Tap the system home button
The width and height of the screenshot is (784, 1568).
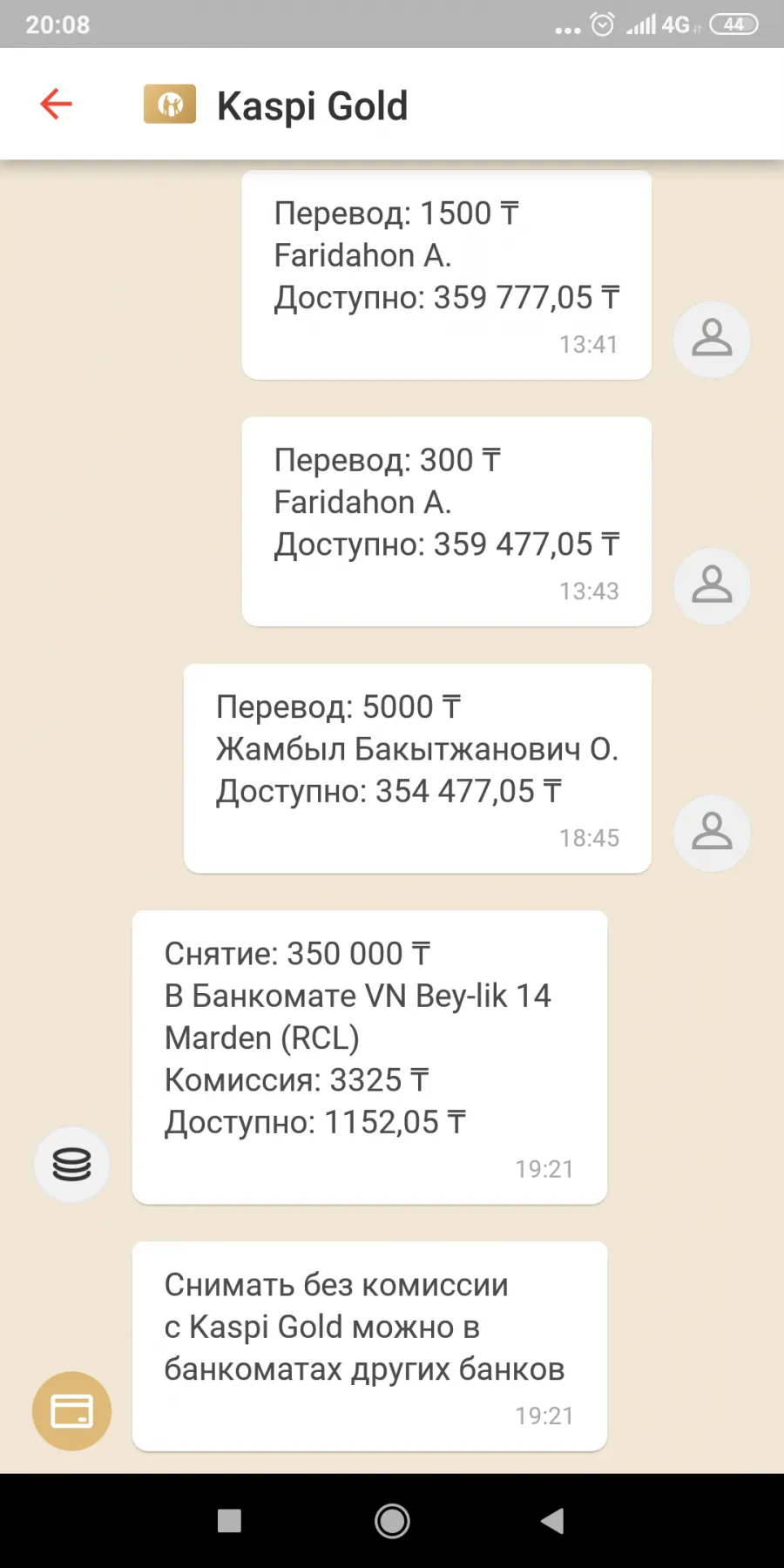[x=392, y=1521]
